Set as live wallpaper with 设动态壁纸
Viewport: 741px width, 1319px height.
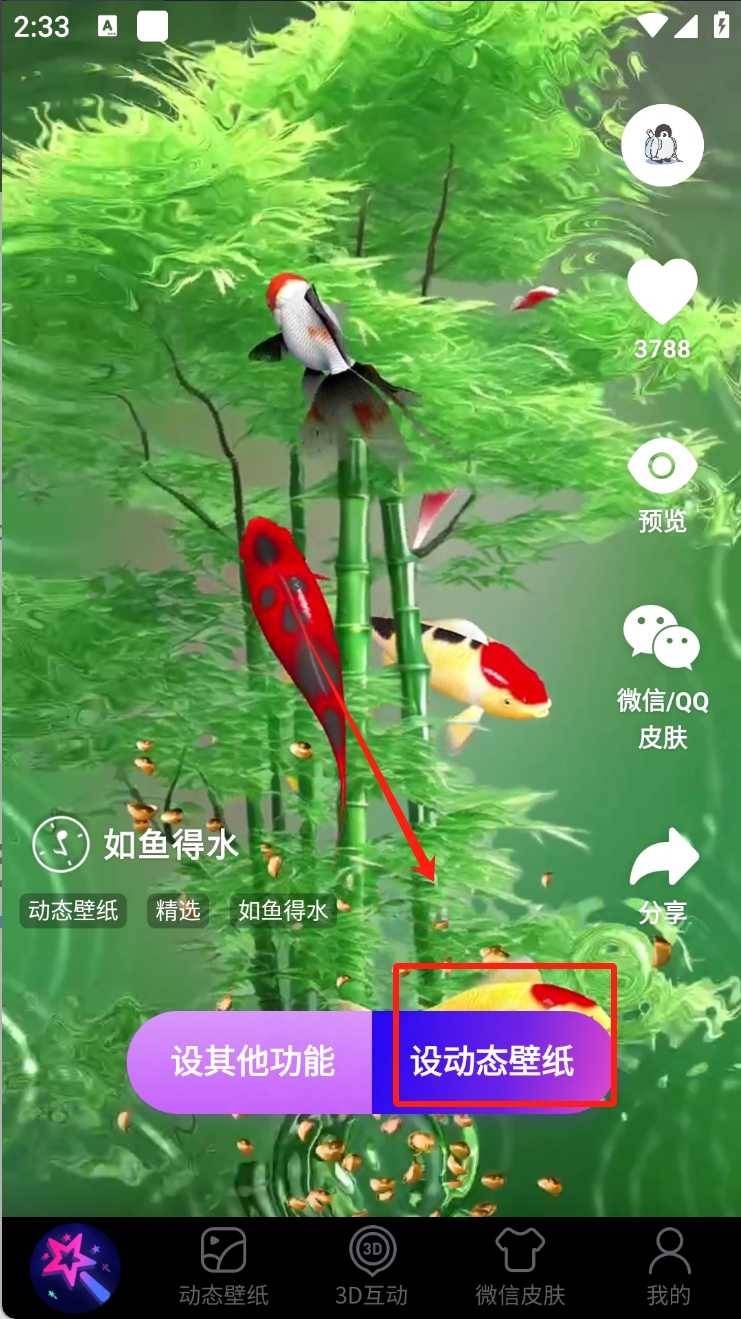493,1061
